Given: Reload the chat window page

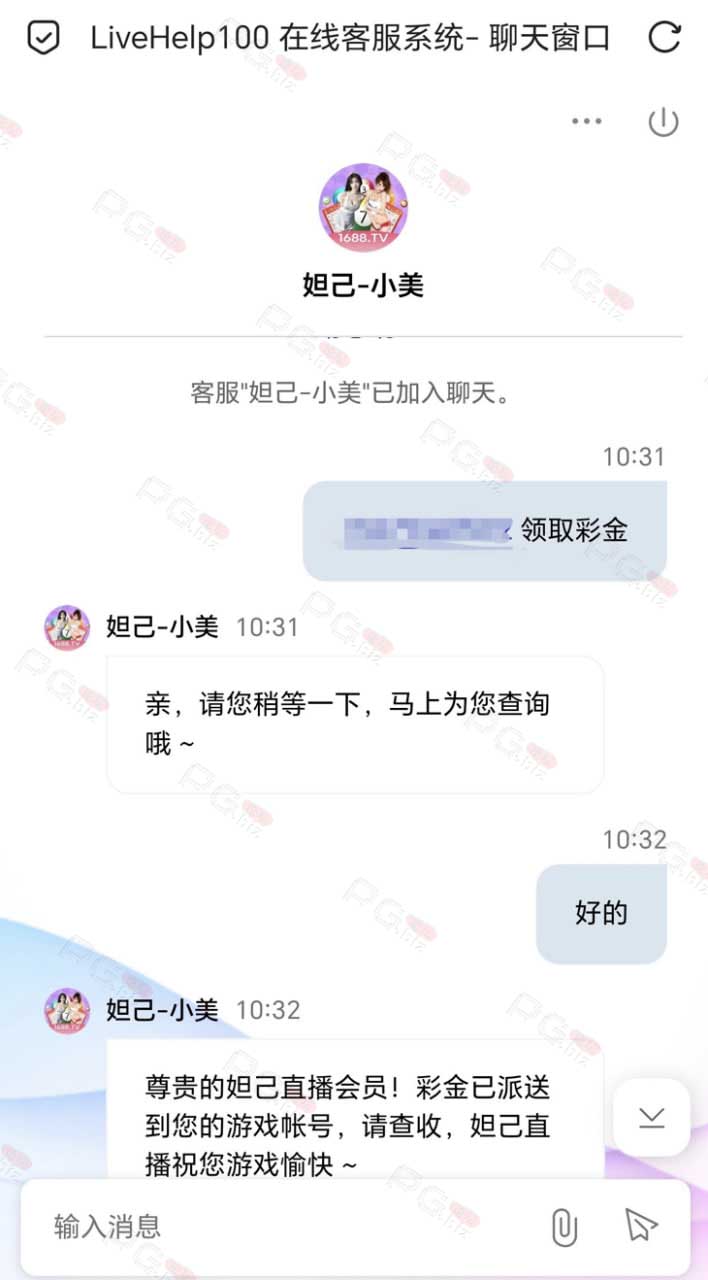Looking at the screenshot, I should point(664,38).
